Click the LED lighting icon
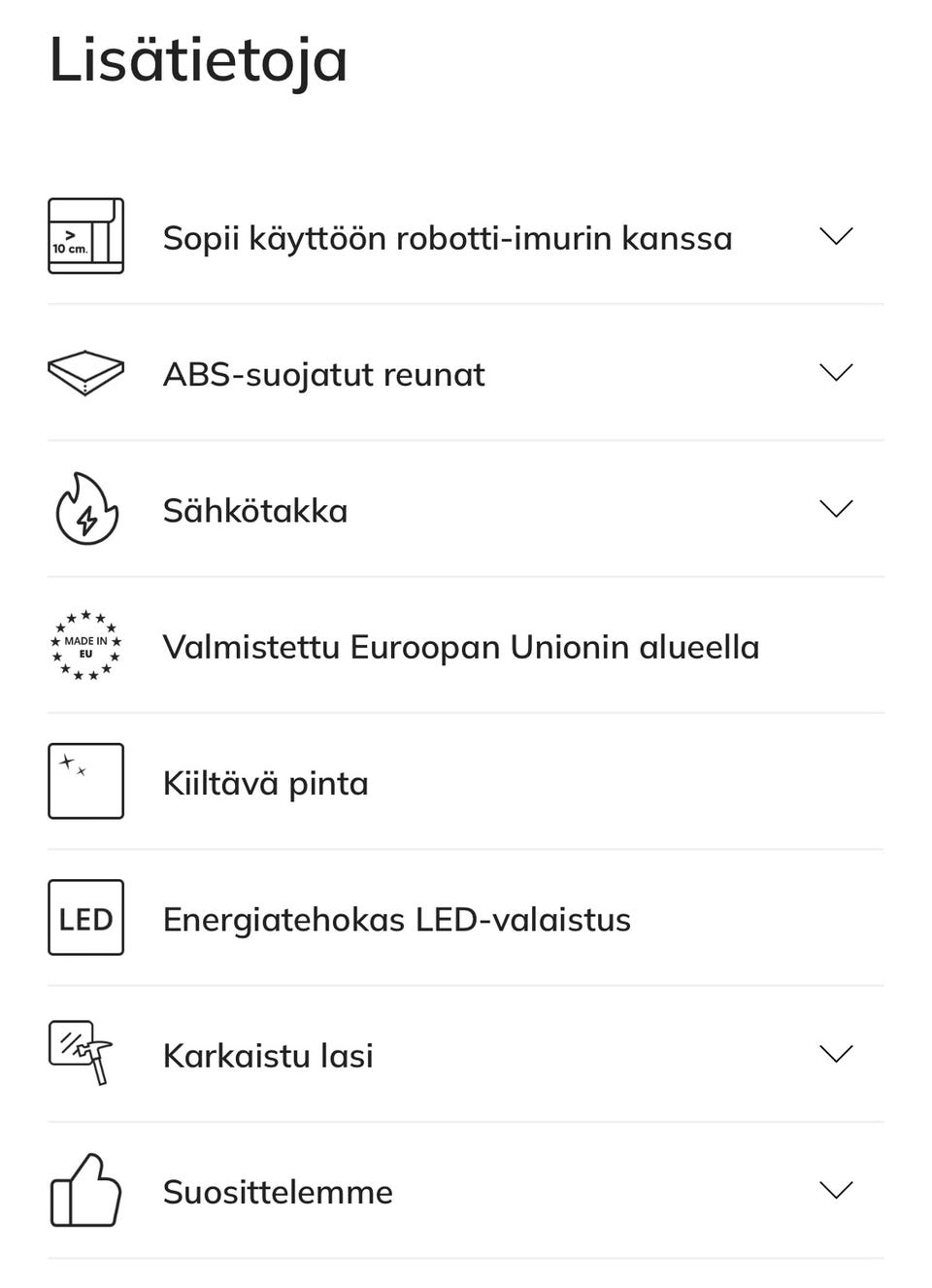The image size is (932, 1288). [85, 918]
